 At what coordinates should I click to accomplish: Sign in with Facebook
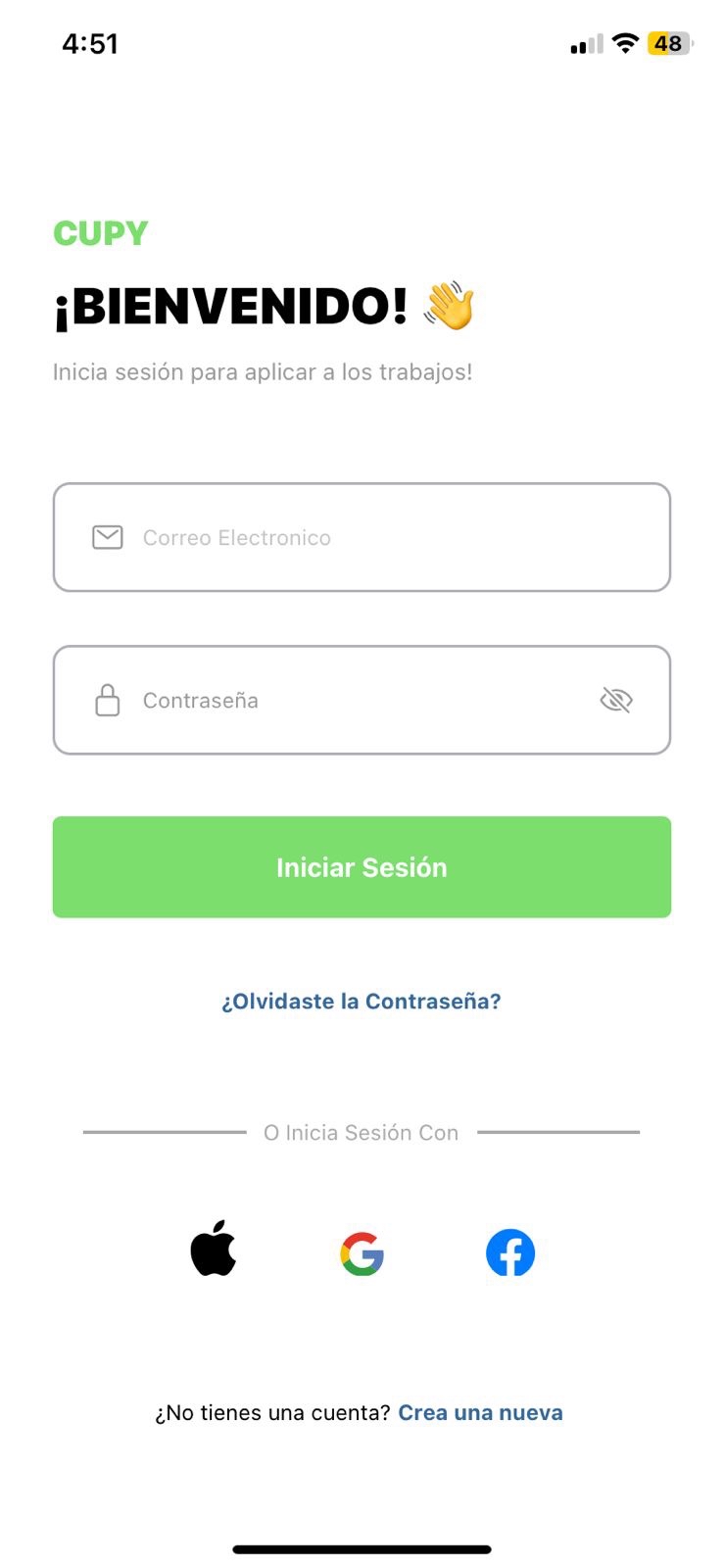coord(510,1253)
